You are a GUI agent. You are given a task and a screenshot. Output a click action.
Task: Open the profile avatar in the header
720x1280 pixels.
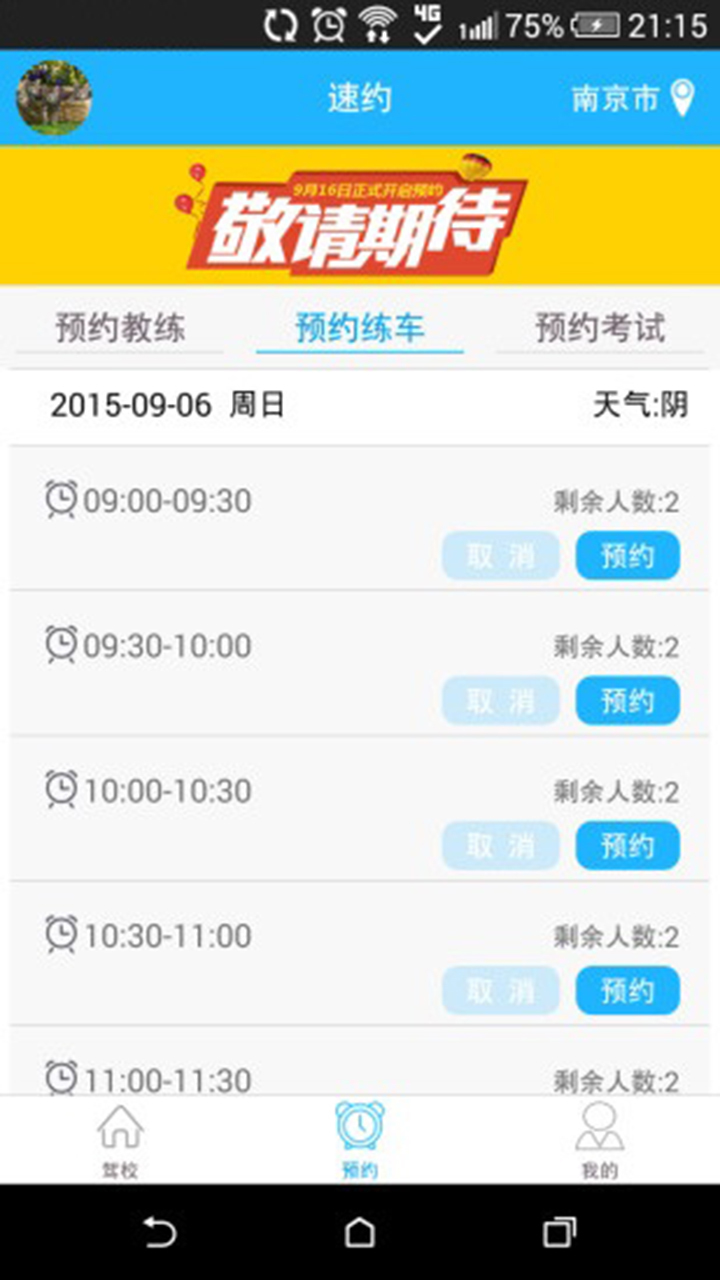[54, 98]
